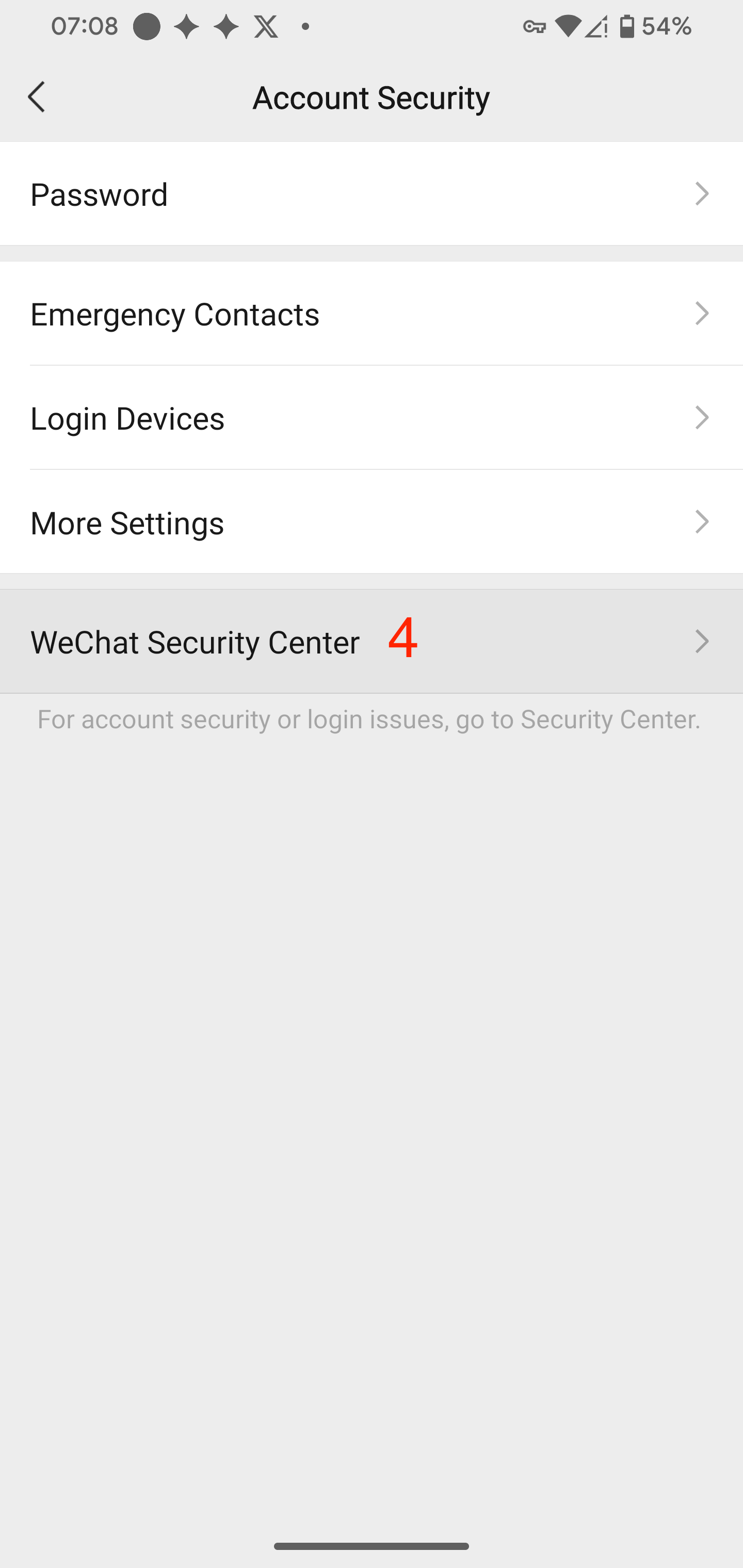The image size is (743, 1568).
Task: Open More Settings
Action: (x=372, y=521)
